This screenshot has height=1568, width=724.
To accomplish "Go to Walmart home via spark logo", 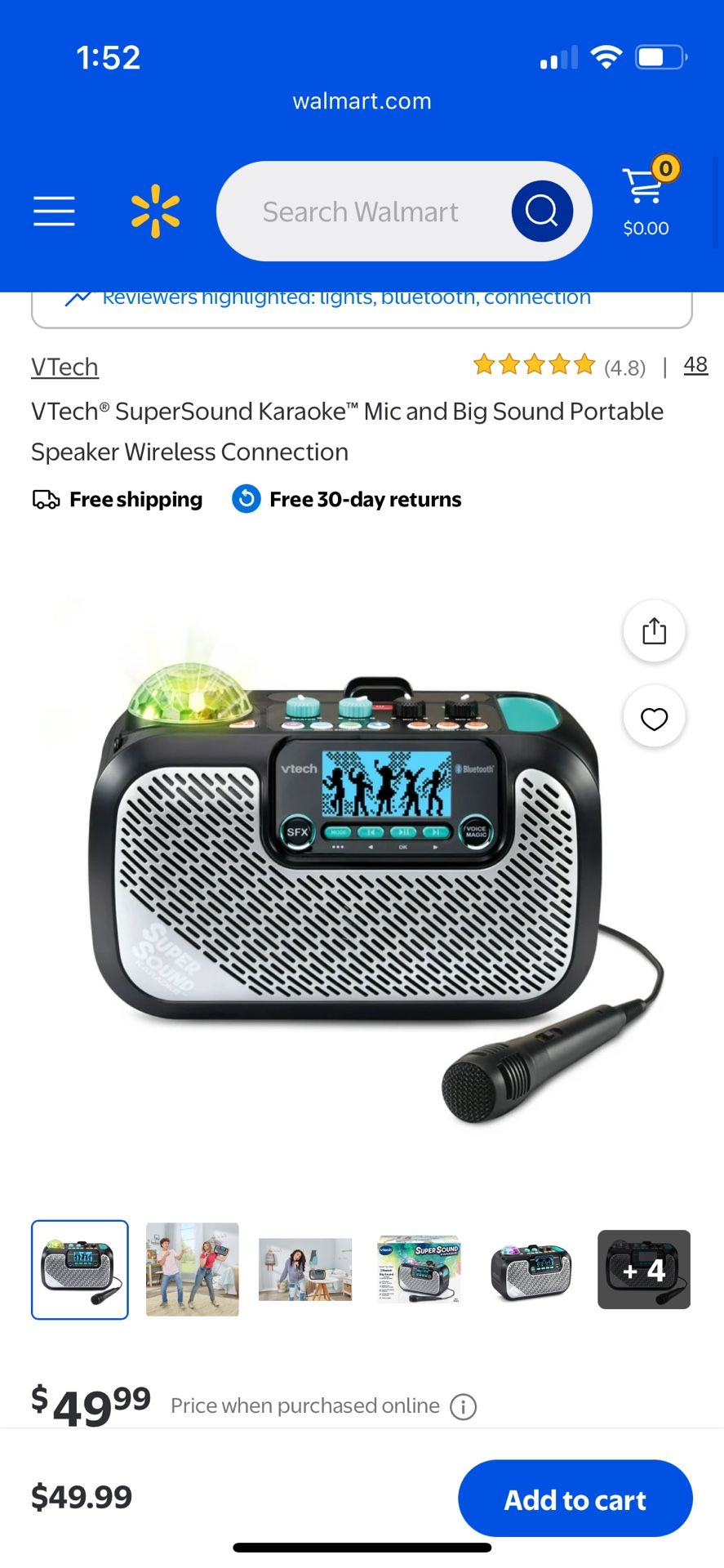I will click(x=155, y=211).
